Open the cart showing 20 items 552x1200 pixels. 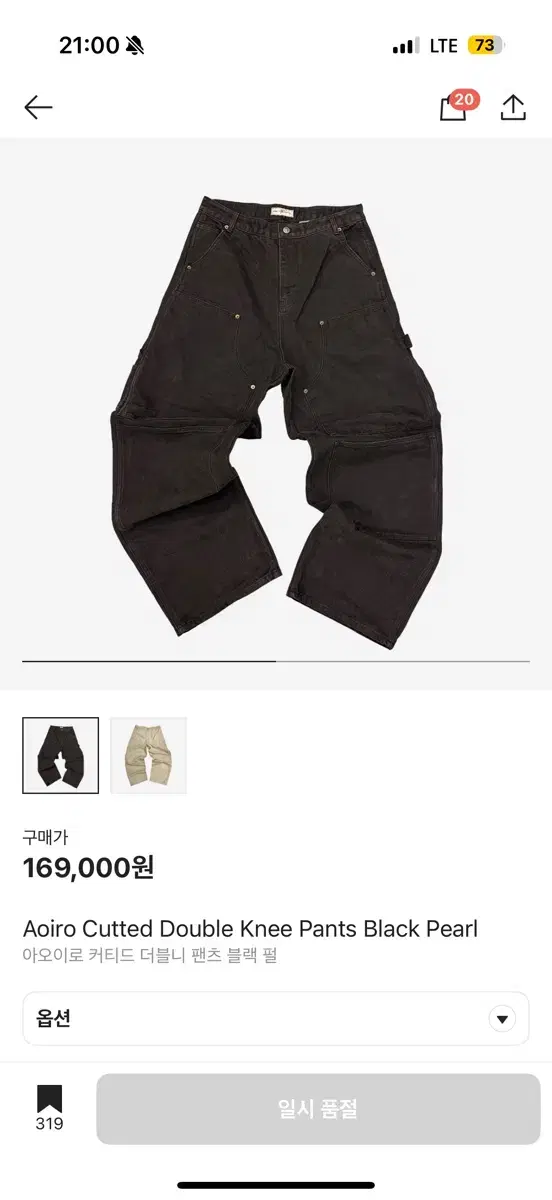pos(456,105)
